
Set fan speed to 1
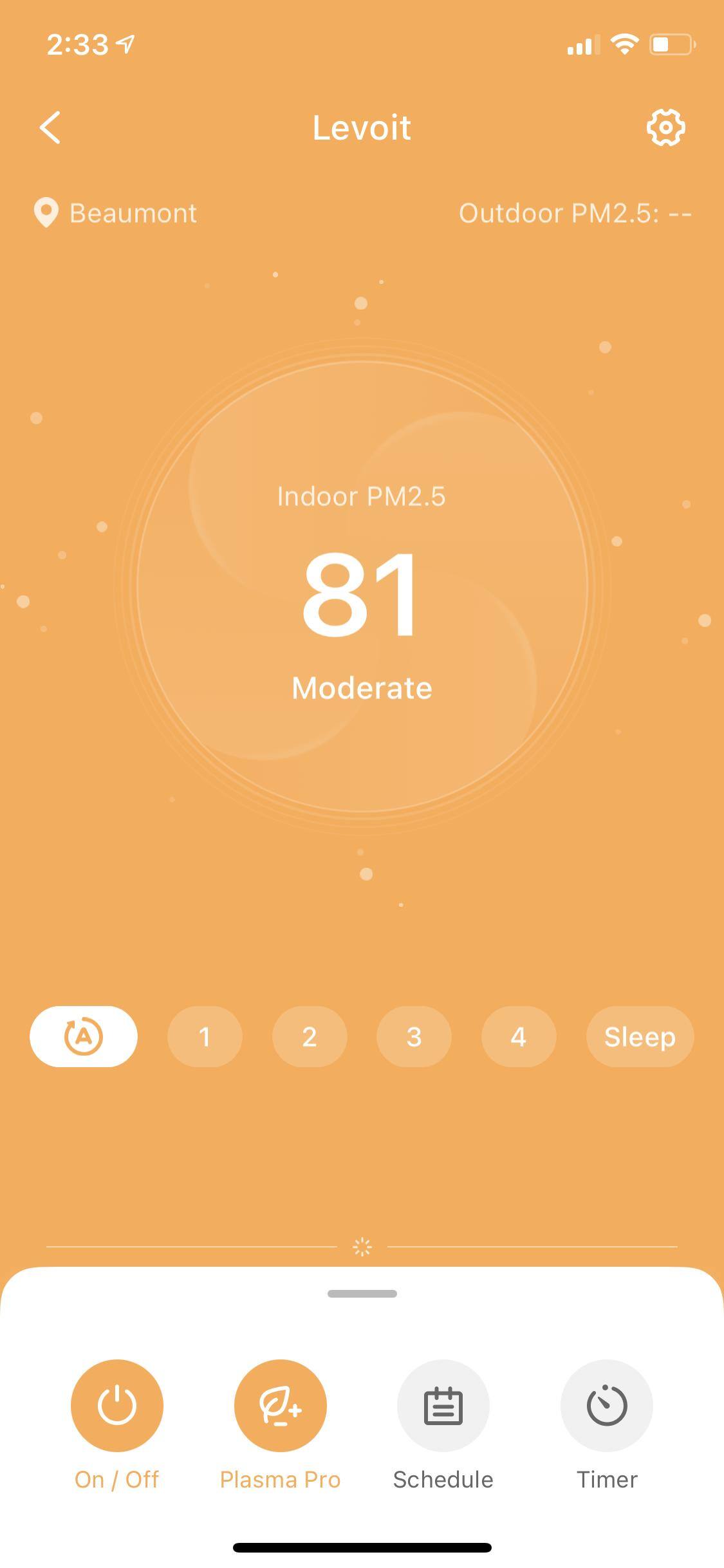tap(205, 1036)
